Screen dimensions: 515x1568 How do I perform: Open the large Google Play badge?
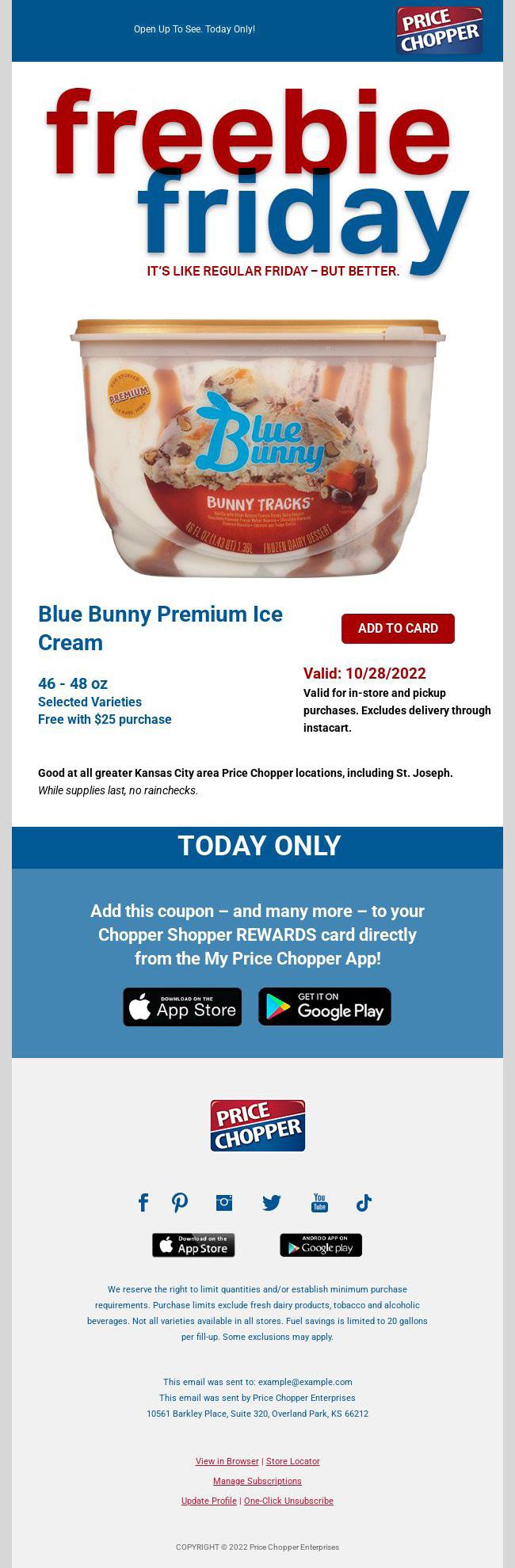tap(325, 1007)
